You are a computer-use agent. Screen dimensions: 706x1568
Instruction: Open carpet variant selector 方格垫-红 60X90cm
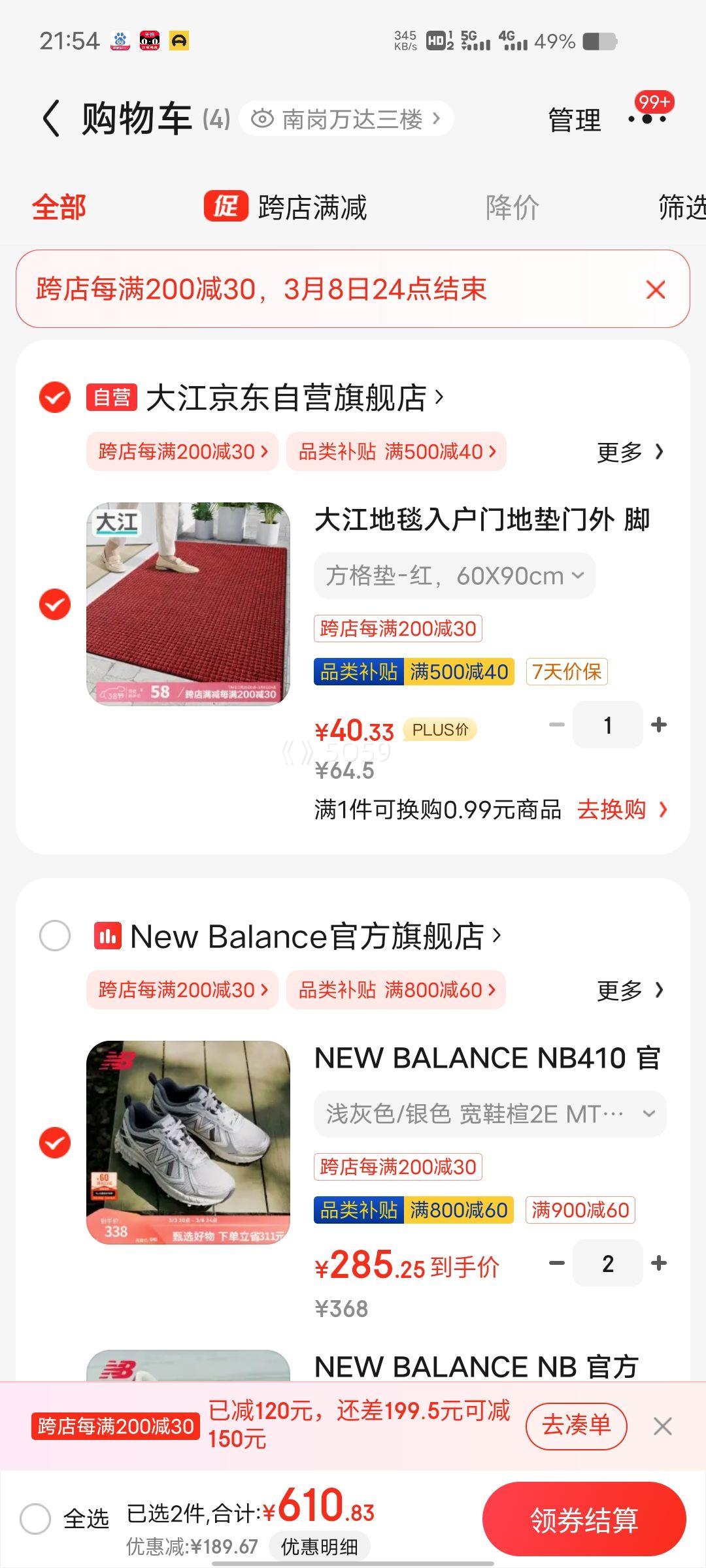(453, 576)
